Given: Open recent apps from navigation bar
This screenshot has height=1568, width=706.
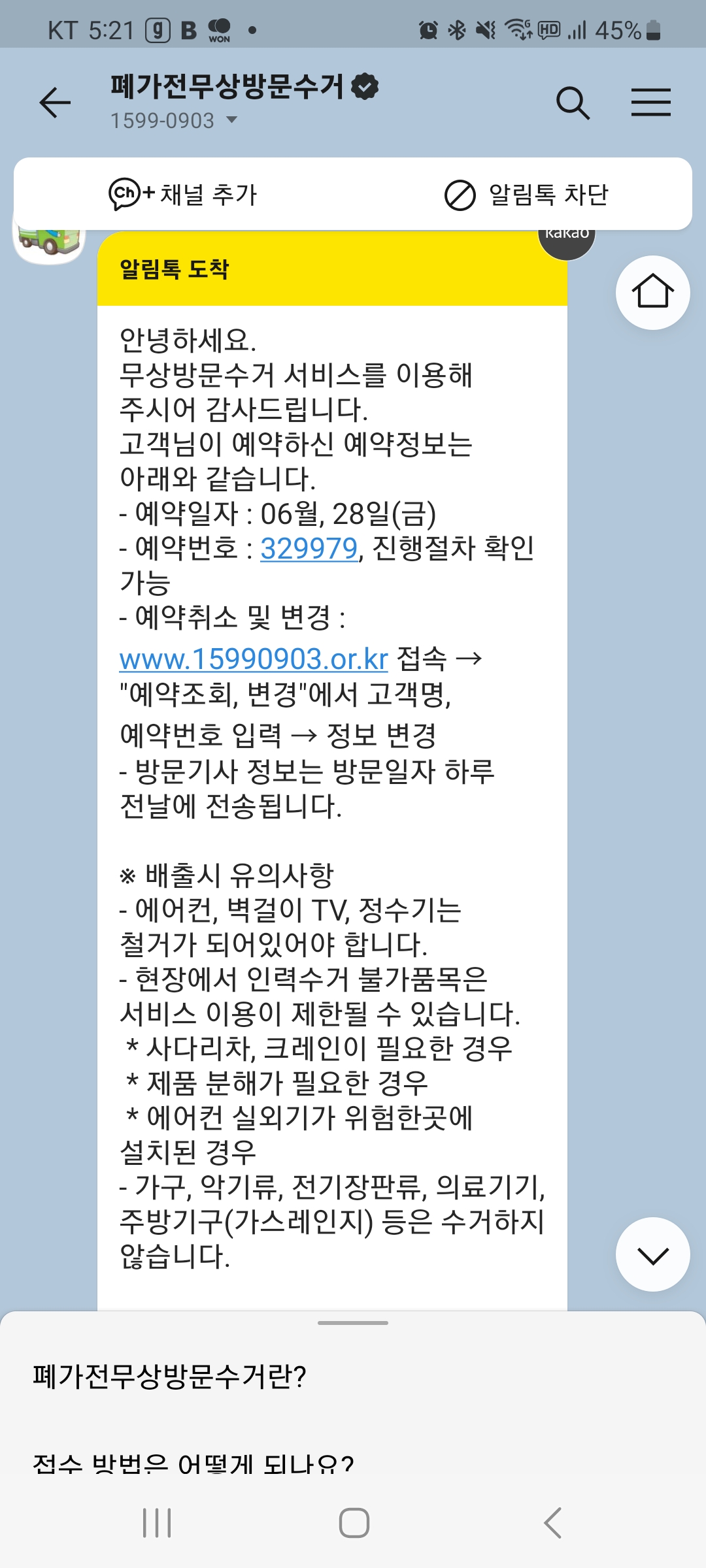Looking at the screenshot, I should (157, 1523).
